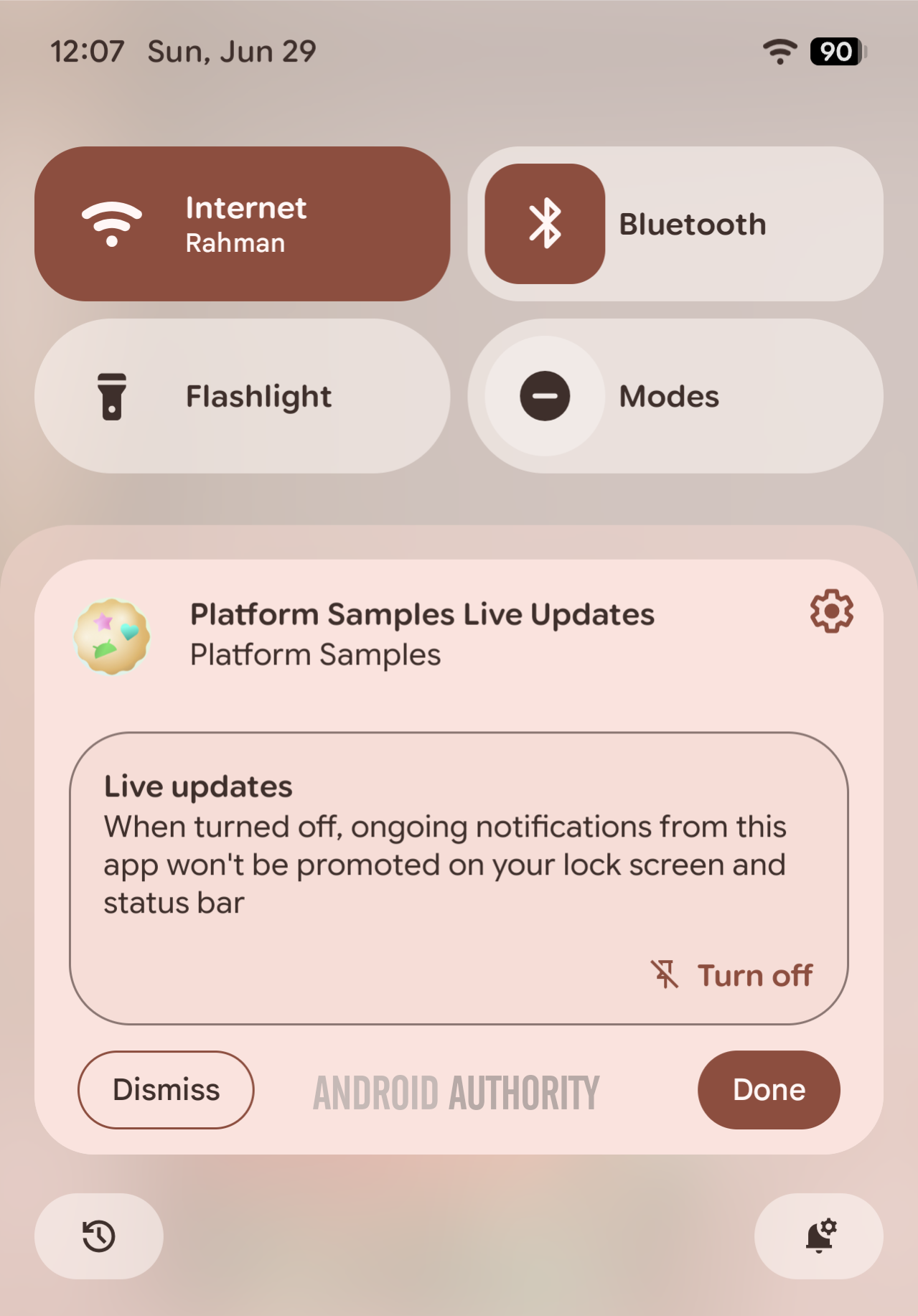Tap Done to close notification options
Image resolution: width=918 pixels, height=1316 pixels.
[x=768, y=1089]
